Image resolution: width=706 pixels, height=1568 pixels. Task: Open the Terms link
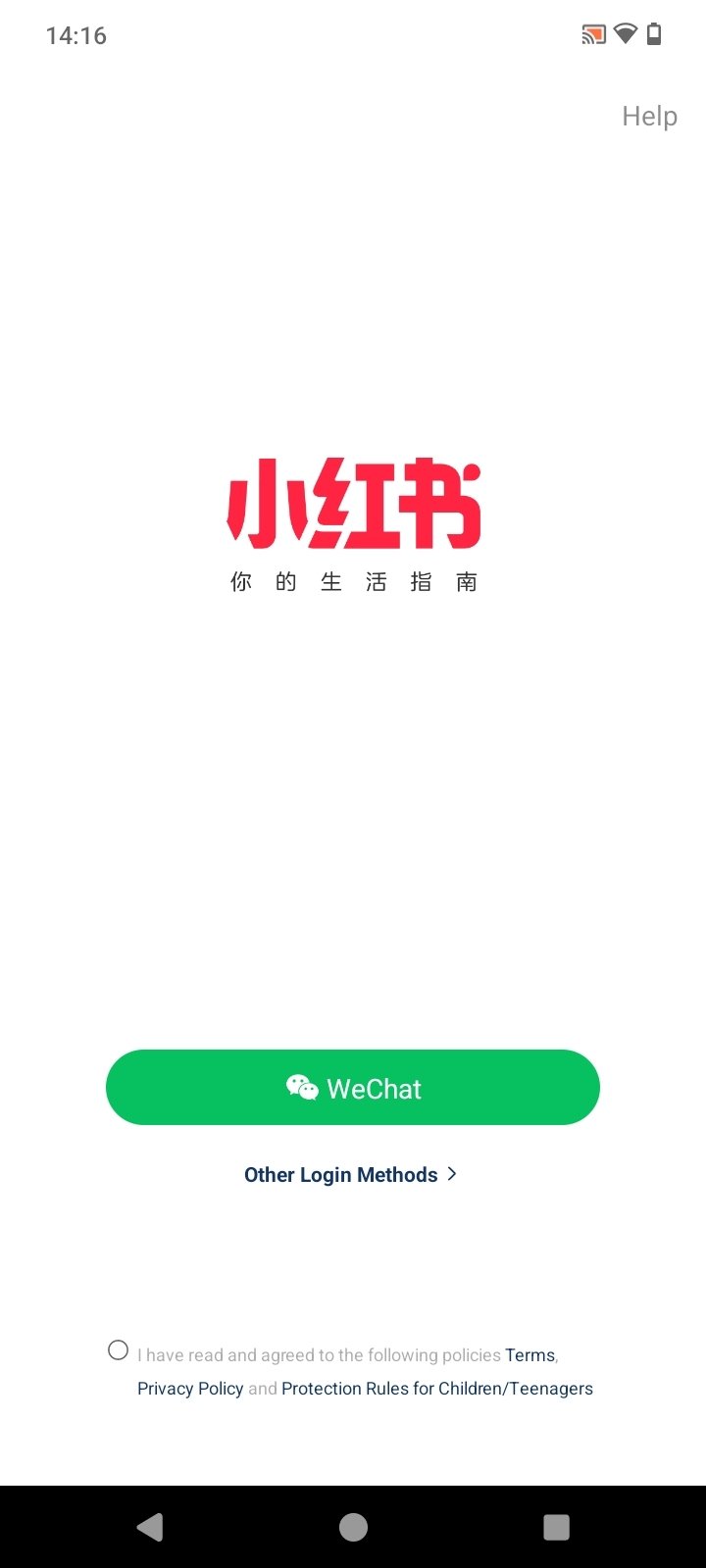click(529, 1355)
